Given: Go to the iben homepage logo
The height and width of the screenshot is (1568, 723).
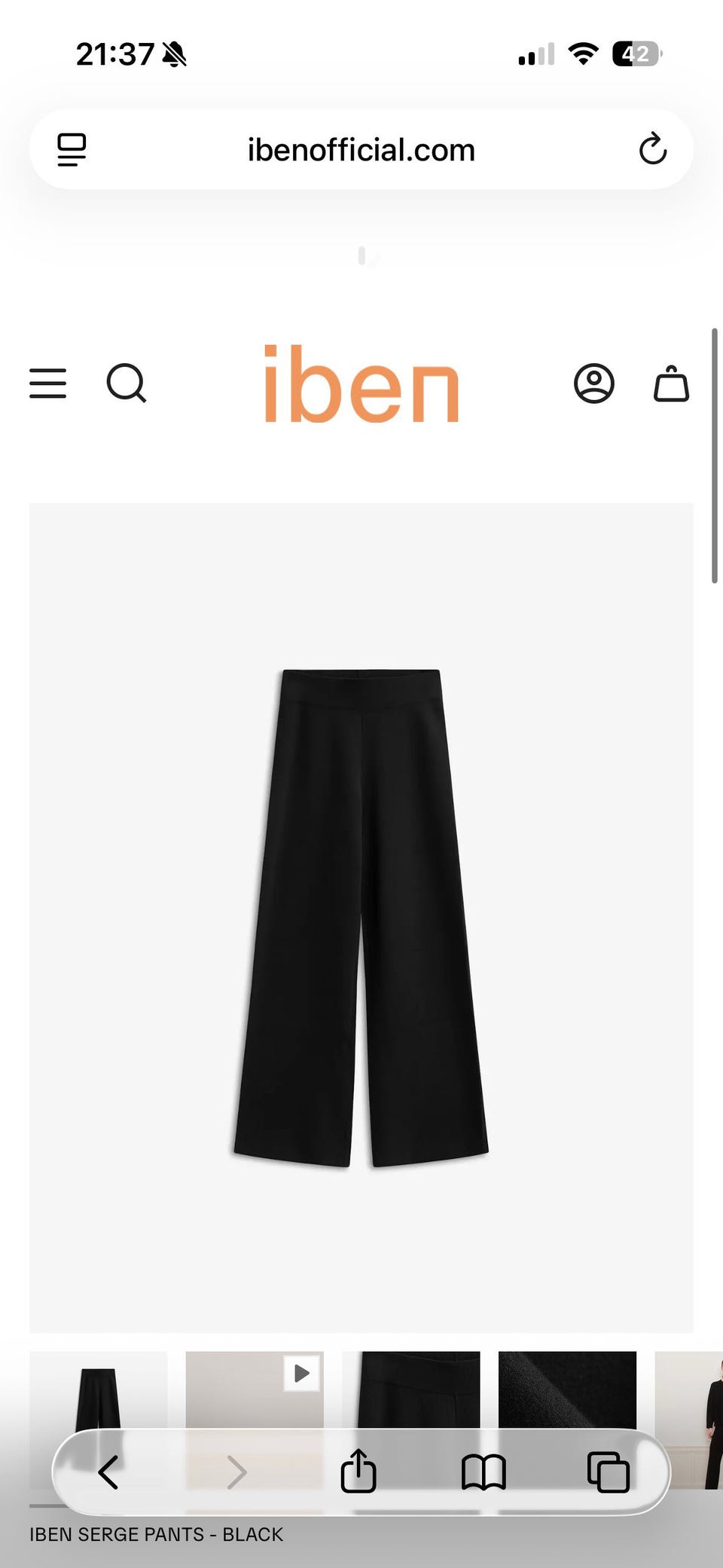Looking at the screenshot, I should pyautogui.click(x=361, y=384).
